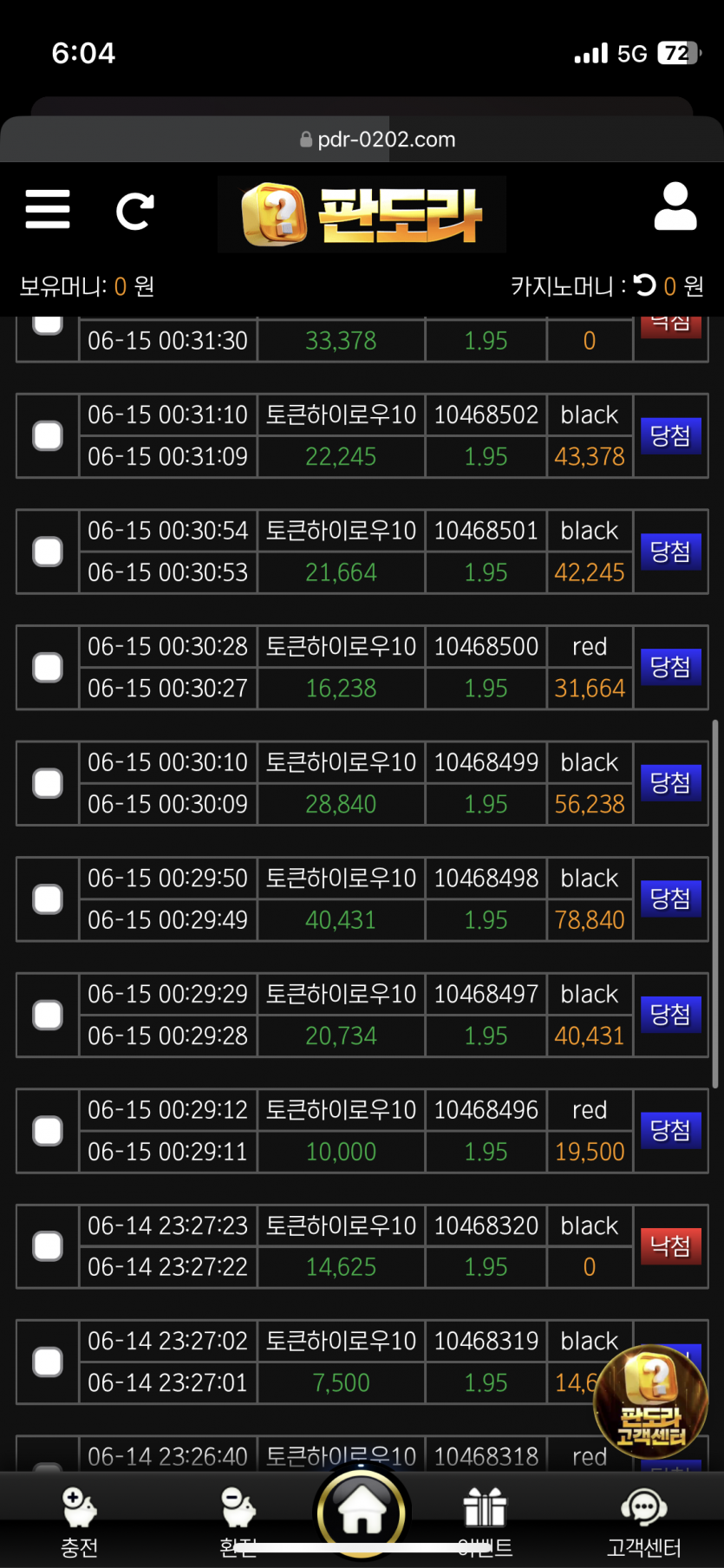Check the row for bet 10468498

pyautogui.click(x=48, y=899)
